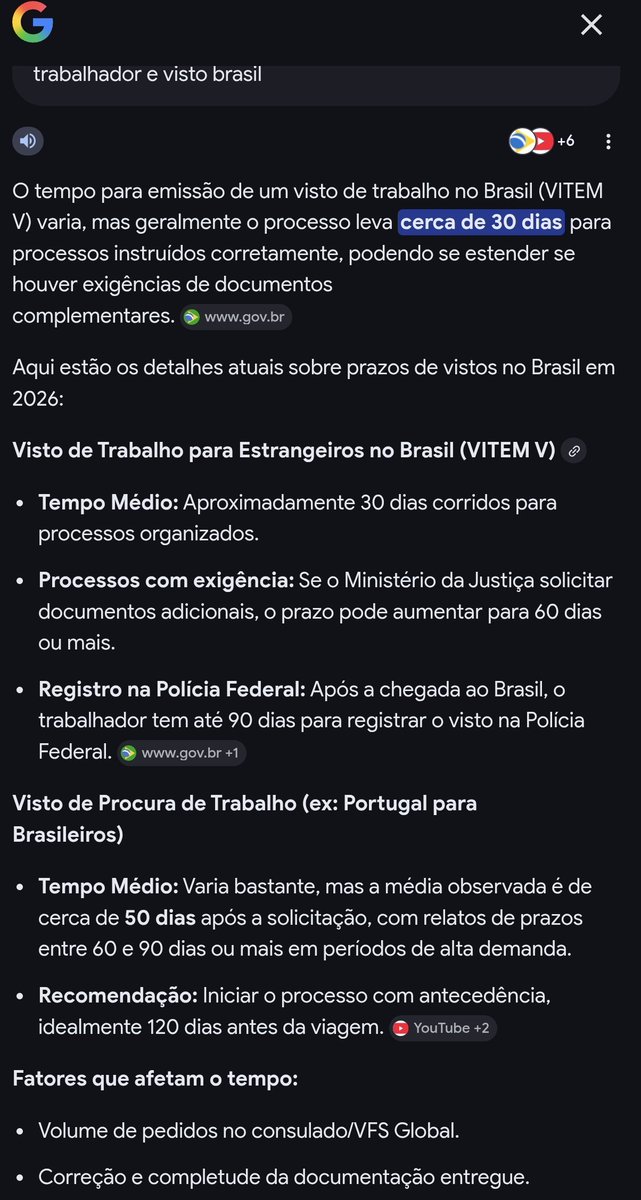The height and width of the screenshot is (1200, 641).
Task: Listen to the answer with the speaker icon
Action: [28, 141]
